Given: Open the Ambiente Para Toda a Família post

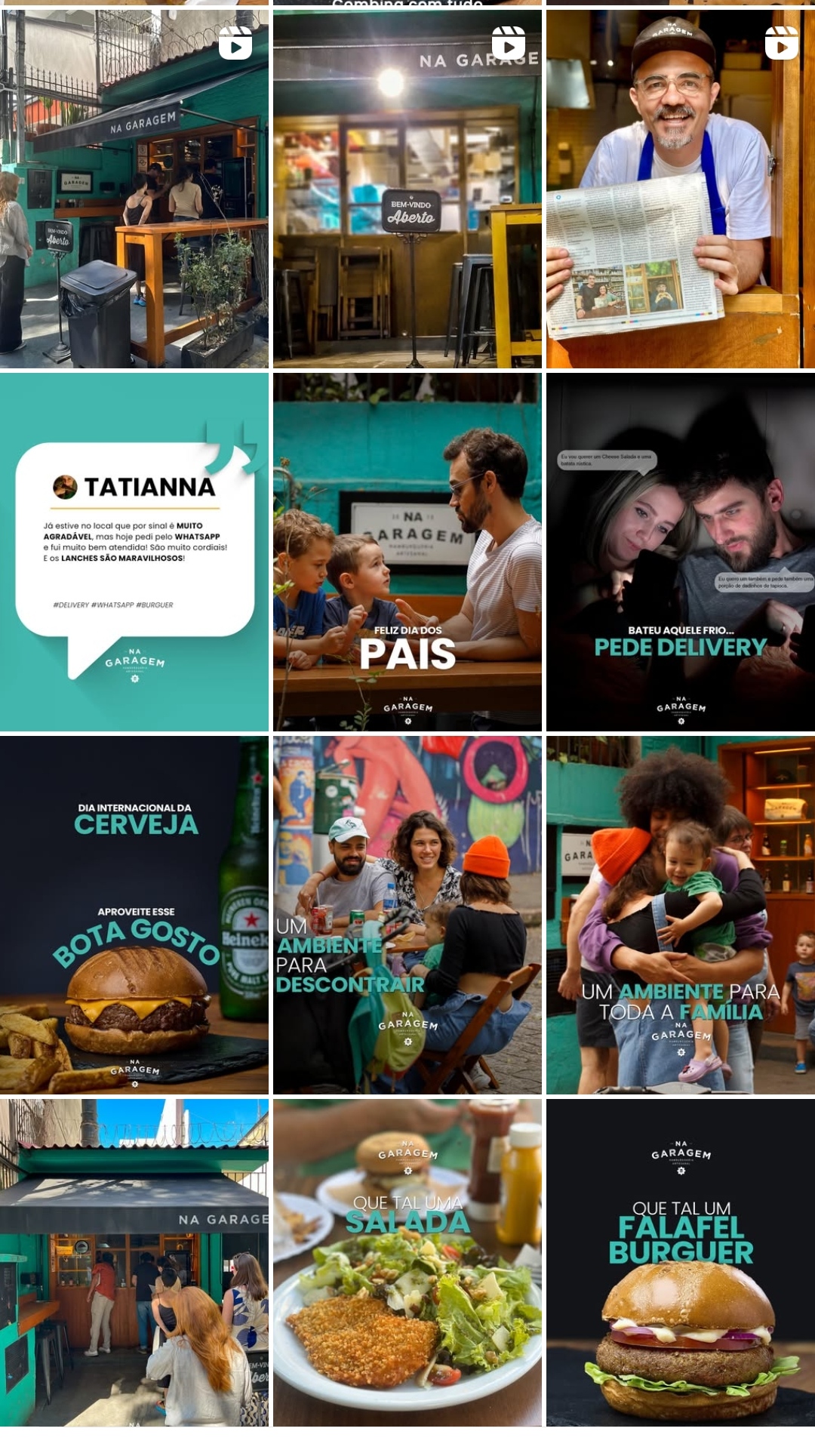Looking at the screenshot, I should (680, 915).
